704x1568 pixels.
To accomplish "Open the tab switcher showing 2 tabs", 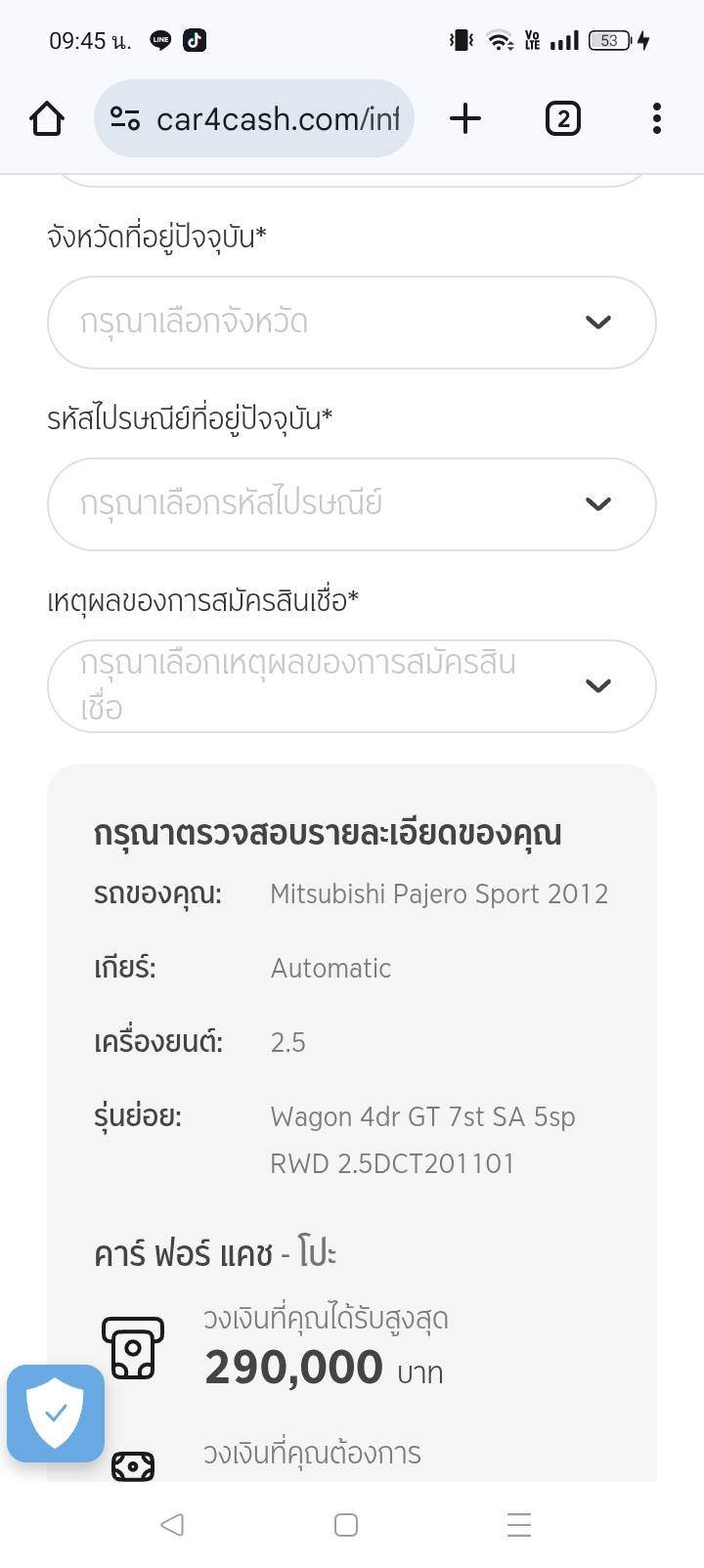I will click(x=562, y=119).
